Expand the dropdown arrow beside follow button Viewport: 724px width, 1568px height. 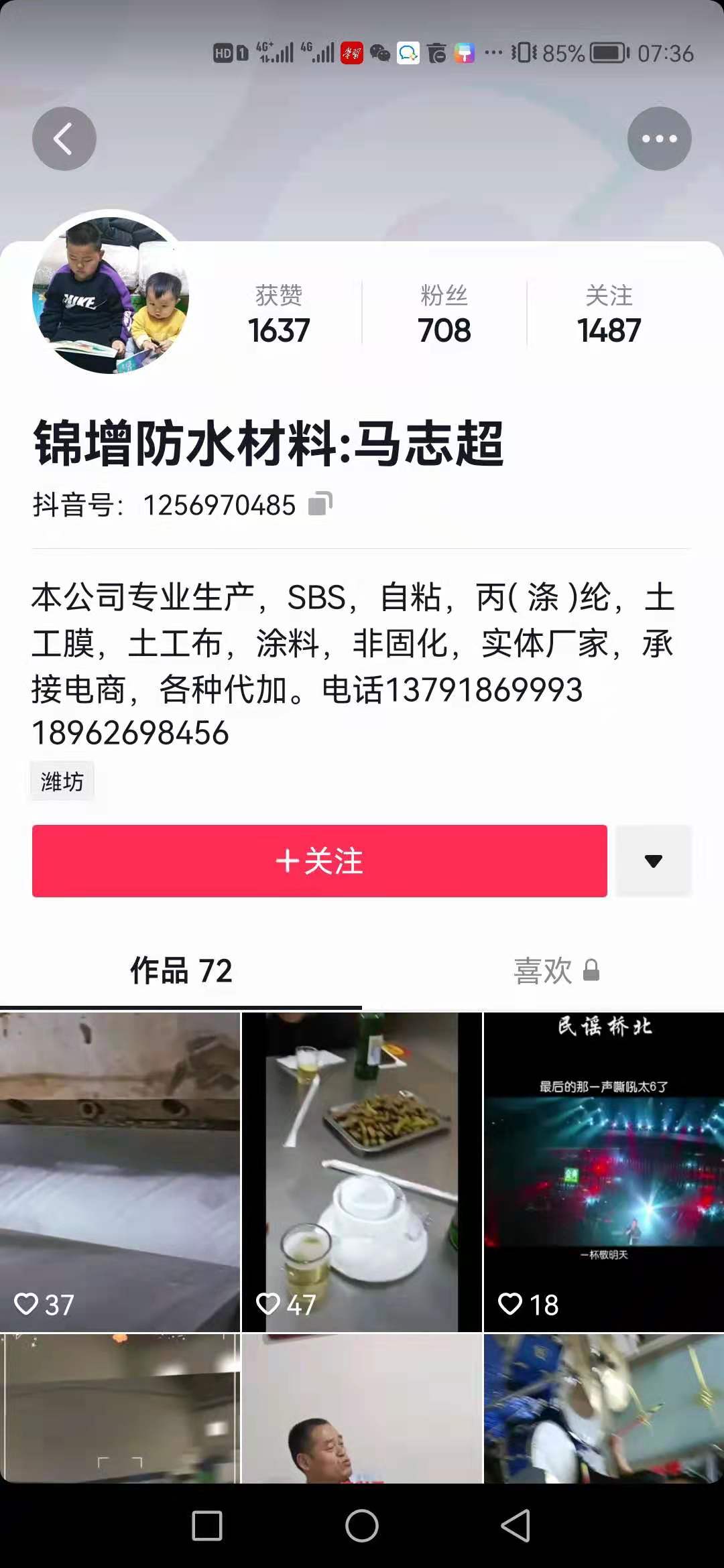point(653,860)
